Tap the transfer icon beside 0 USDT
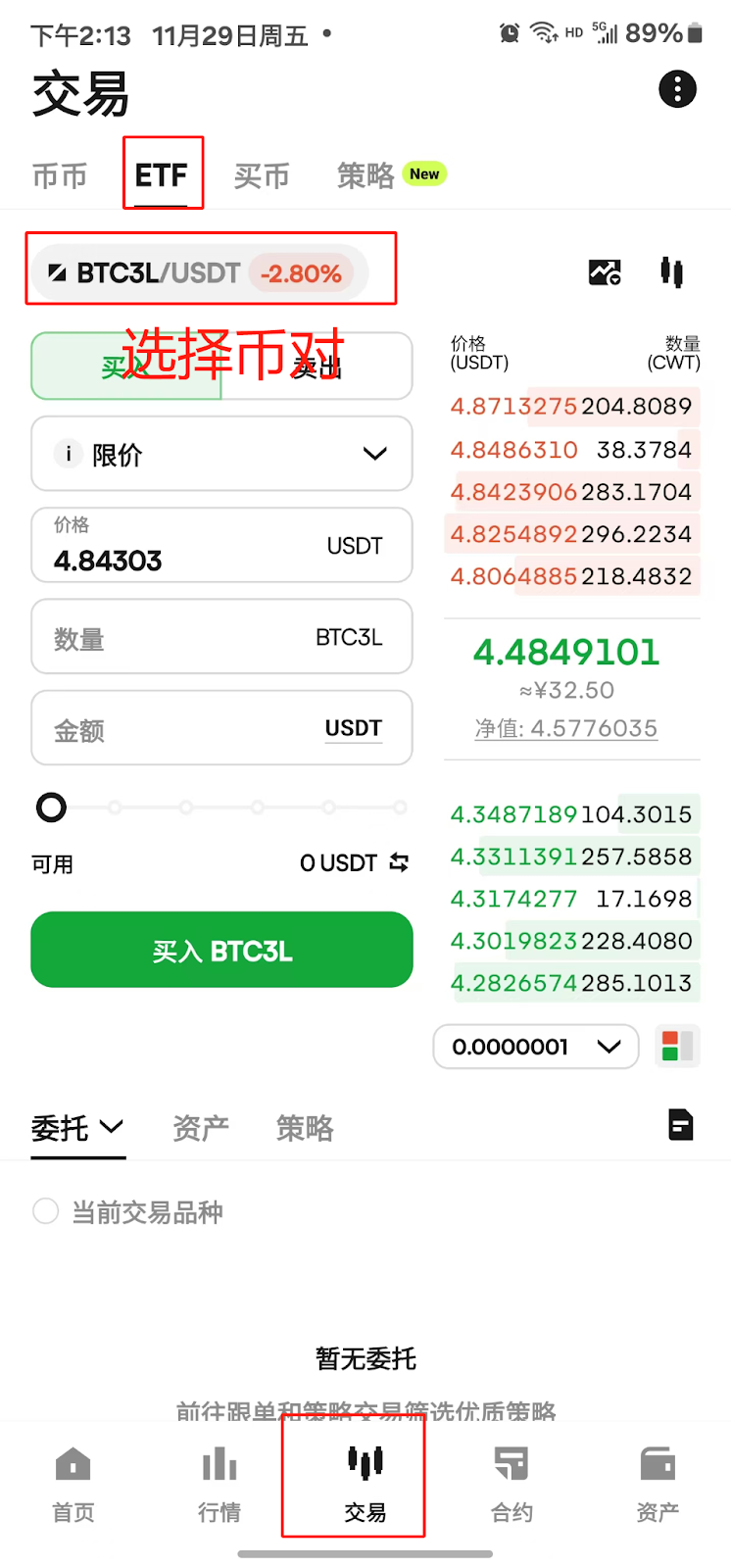The image size is (731, 1568). pos(399,862)
